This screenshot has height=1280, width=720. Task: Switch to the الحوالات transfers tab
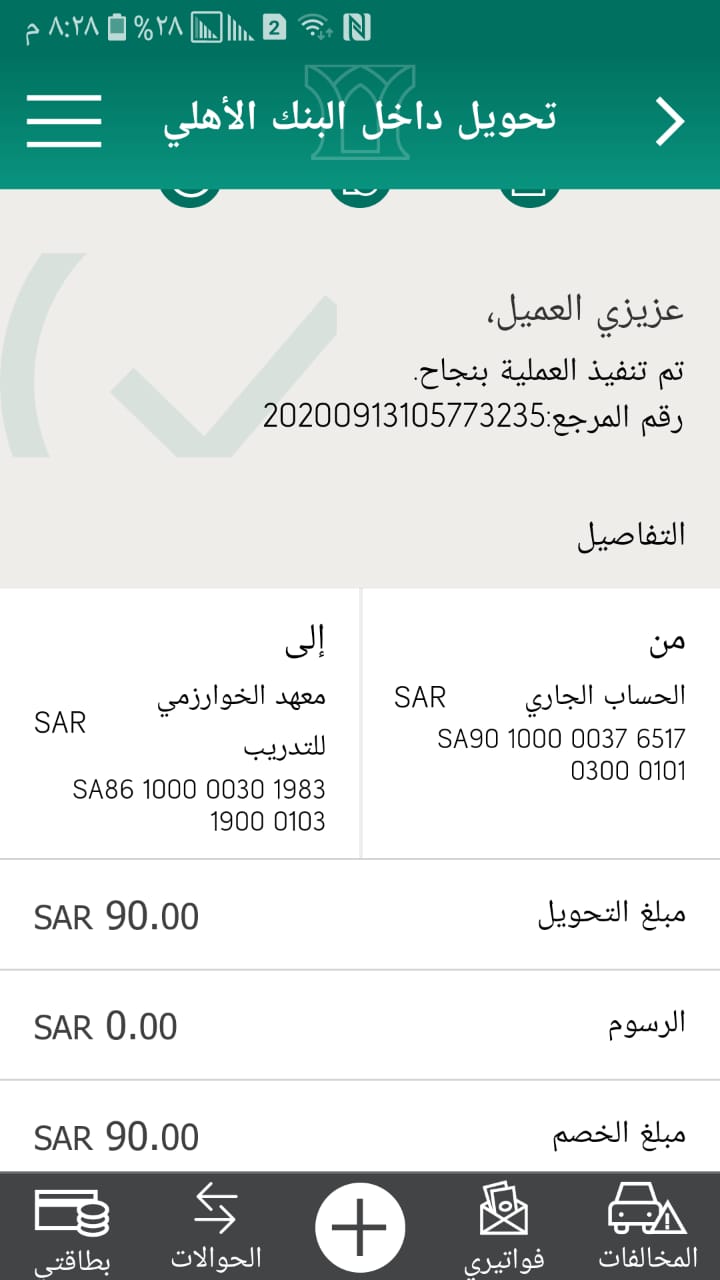point(215,1228)
